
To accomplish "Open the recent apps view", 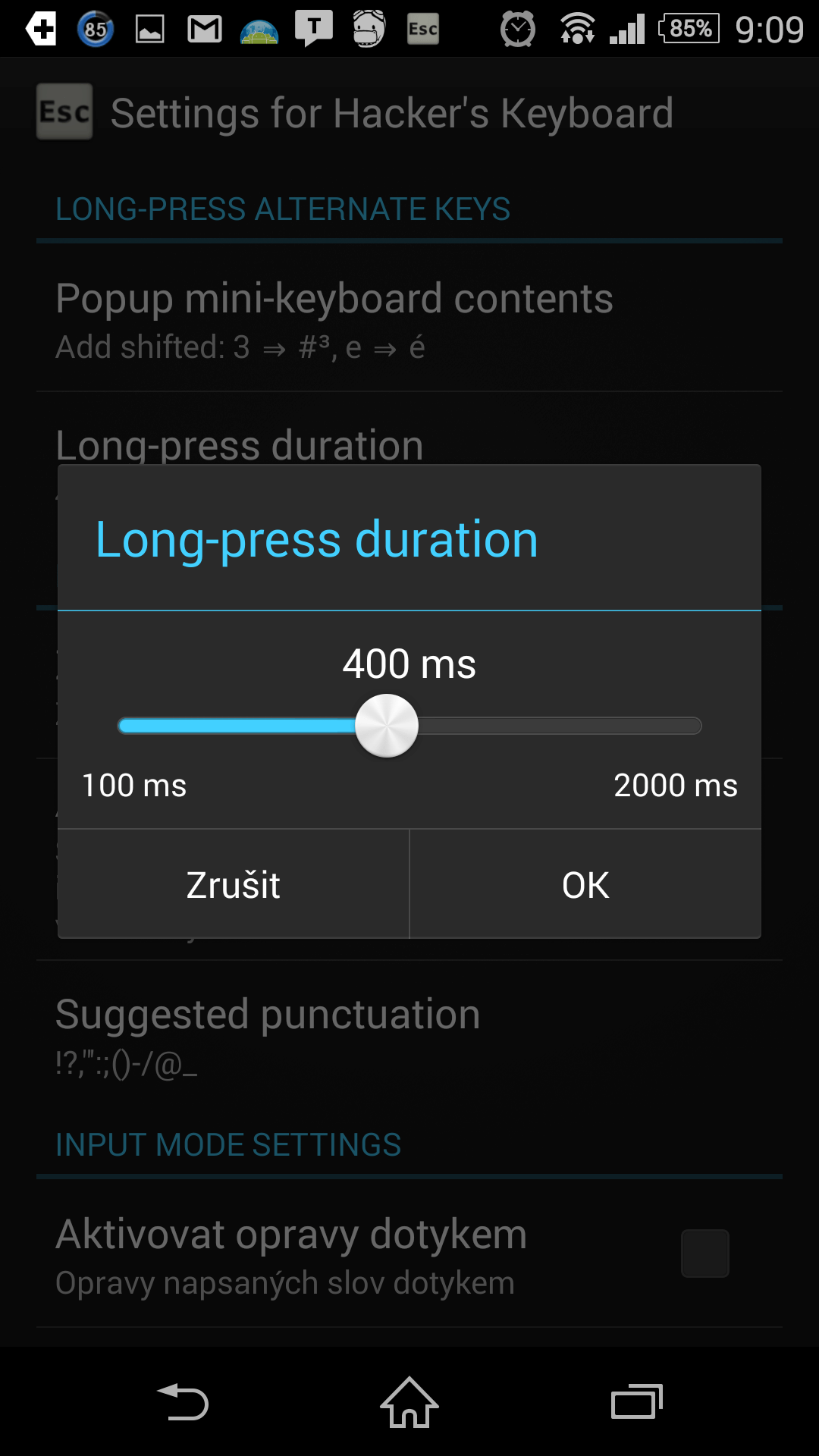I will pyautogui.click(x=637, y=1401).
